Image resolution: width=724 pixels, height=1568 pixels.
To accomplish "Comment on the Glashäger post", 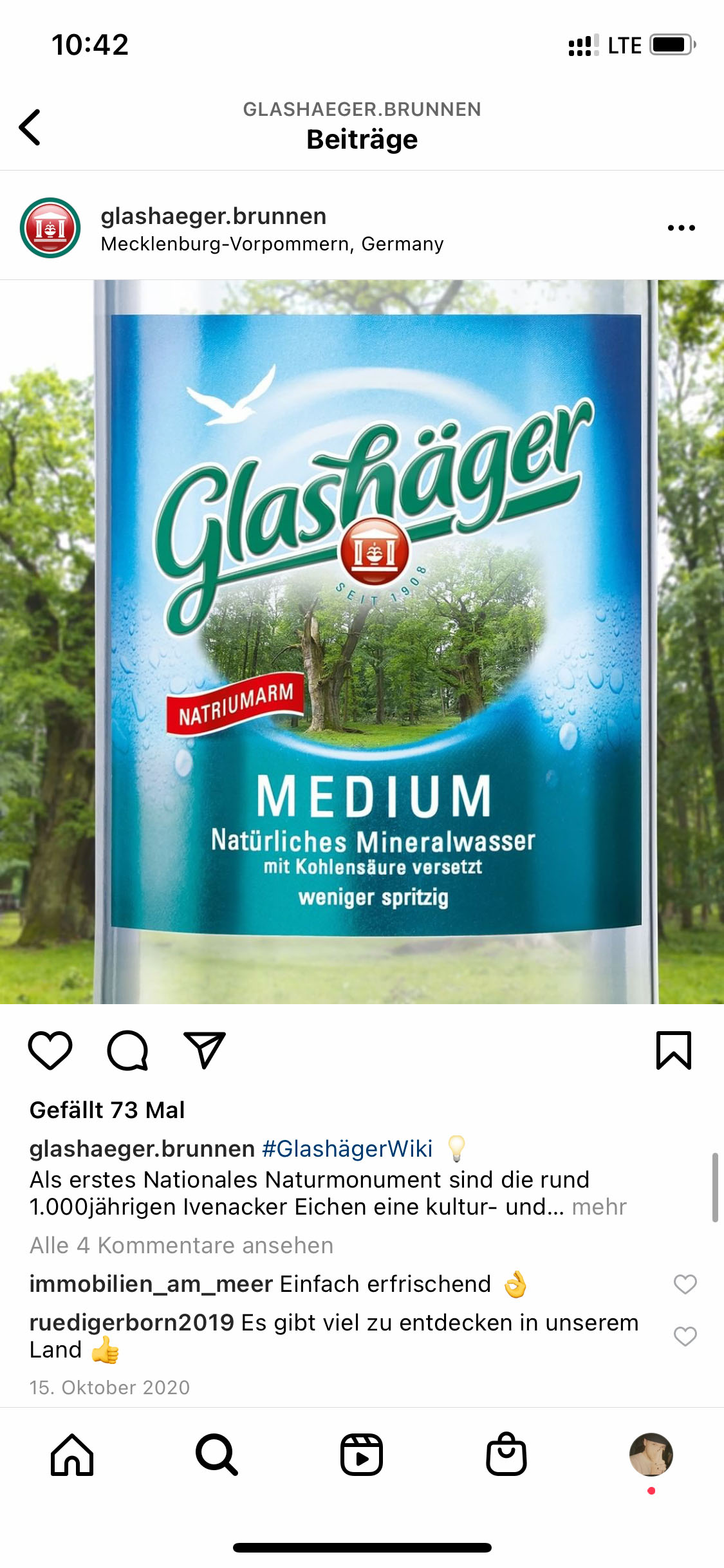I will (x=127, y=1050).
